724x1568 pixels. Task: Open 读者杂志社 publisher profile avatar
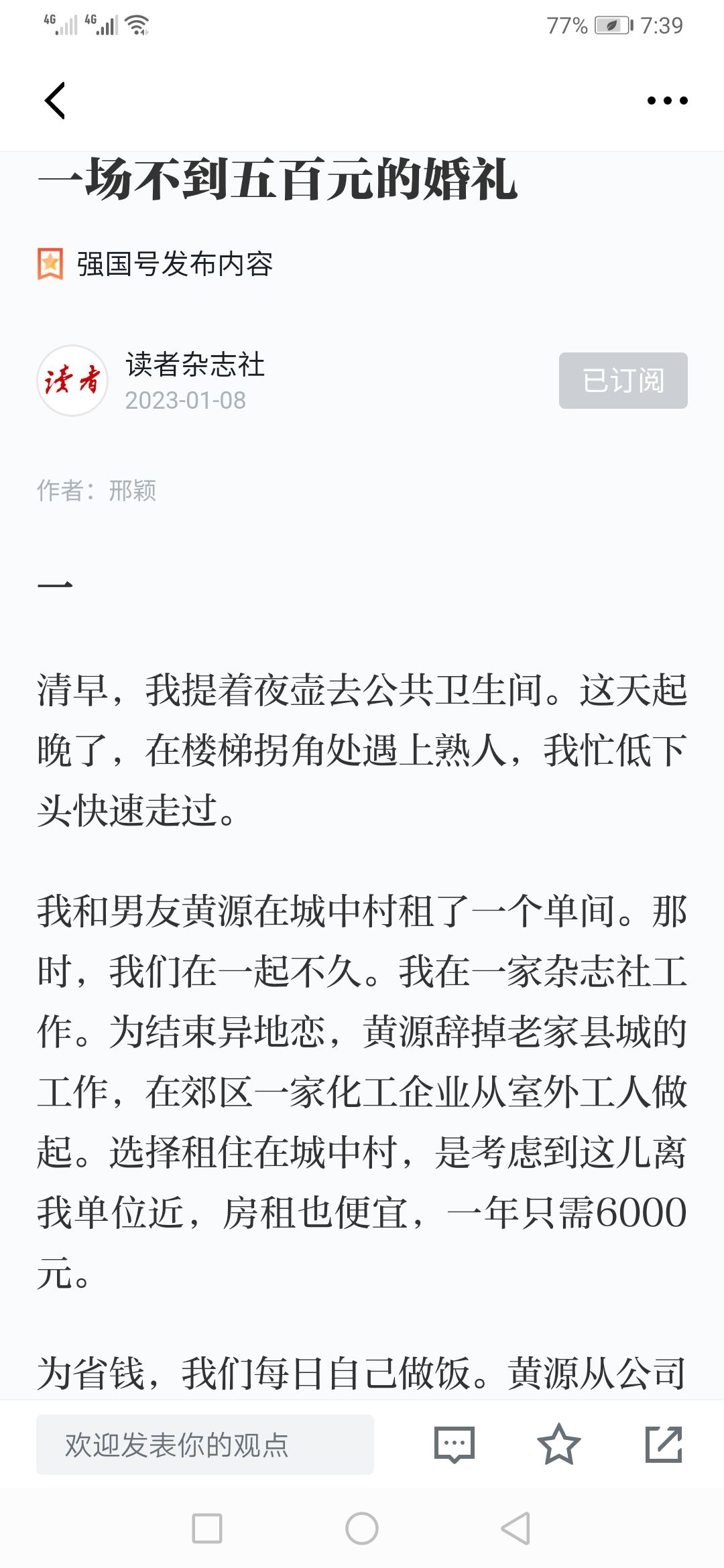[x=72, y=381]
